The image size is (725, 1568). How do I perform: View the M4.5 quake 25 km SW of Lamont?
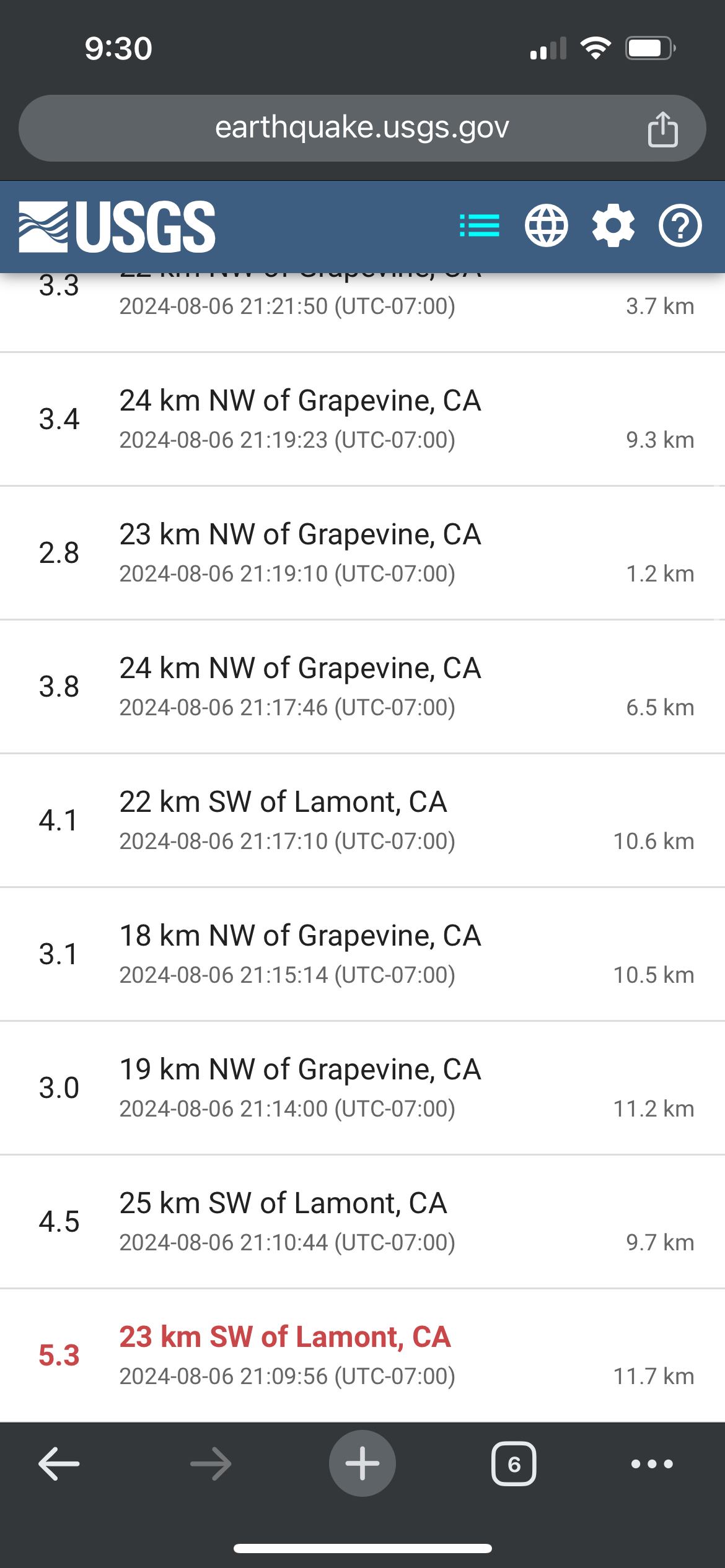362,1222
